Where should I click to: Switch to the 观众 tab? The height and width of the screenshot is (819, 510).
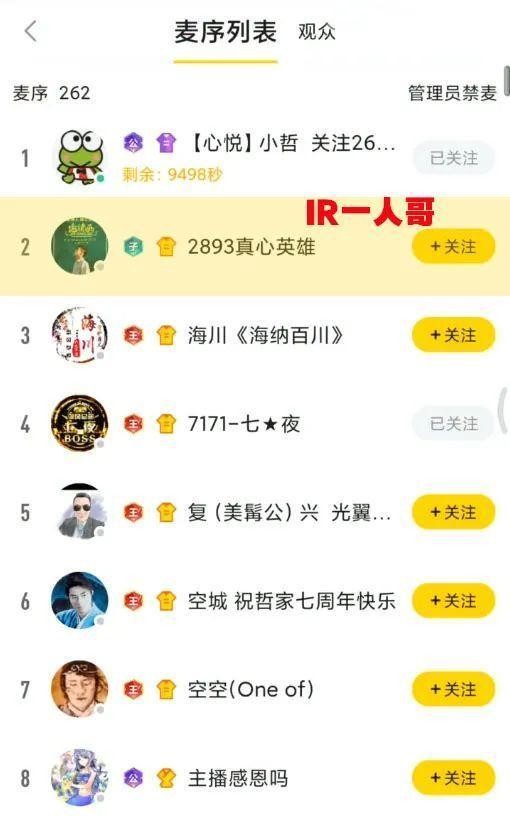pyautogui.click(x=317, y=32)
